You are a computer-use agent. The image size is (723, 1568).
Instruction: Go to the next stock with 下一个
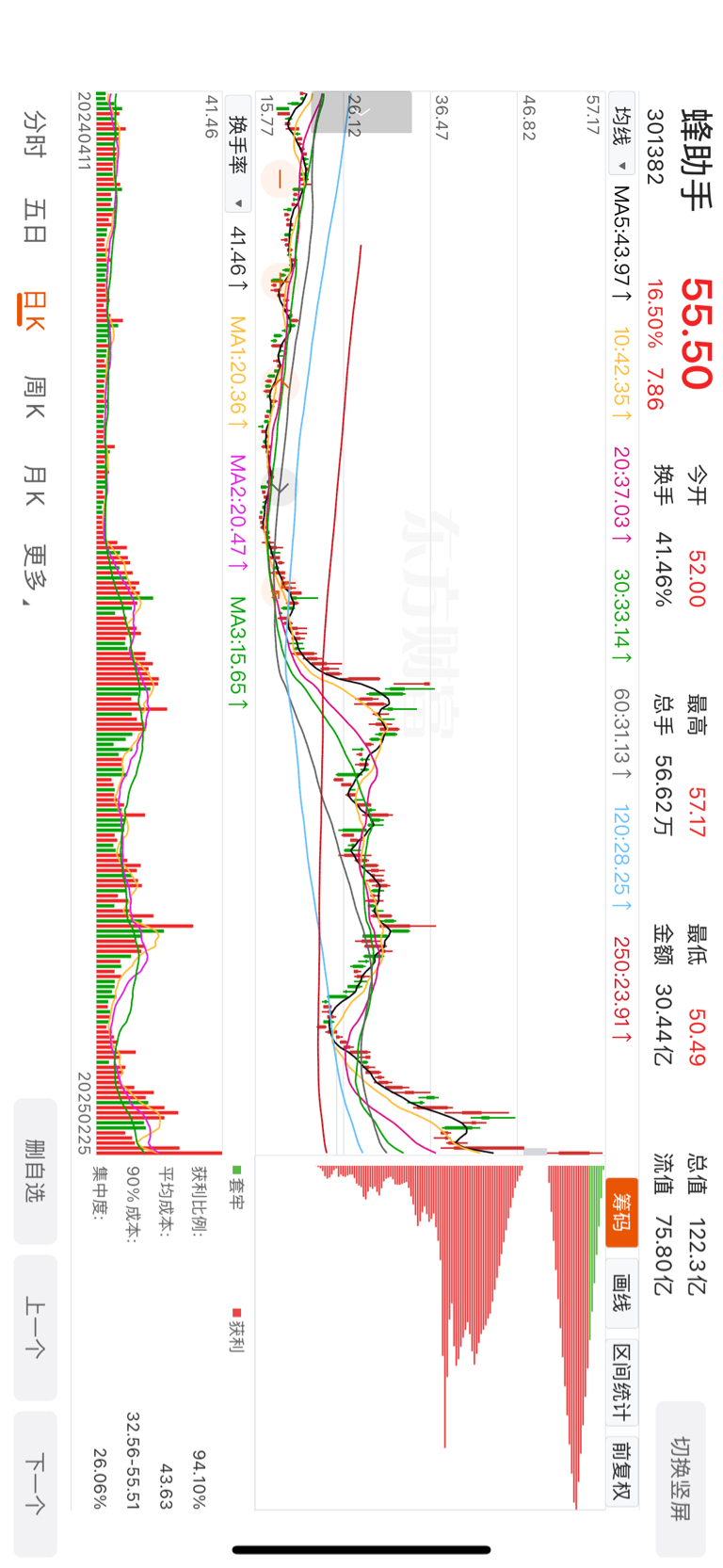pos(35,1483)
